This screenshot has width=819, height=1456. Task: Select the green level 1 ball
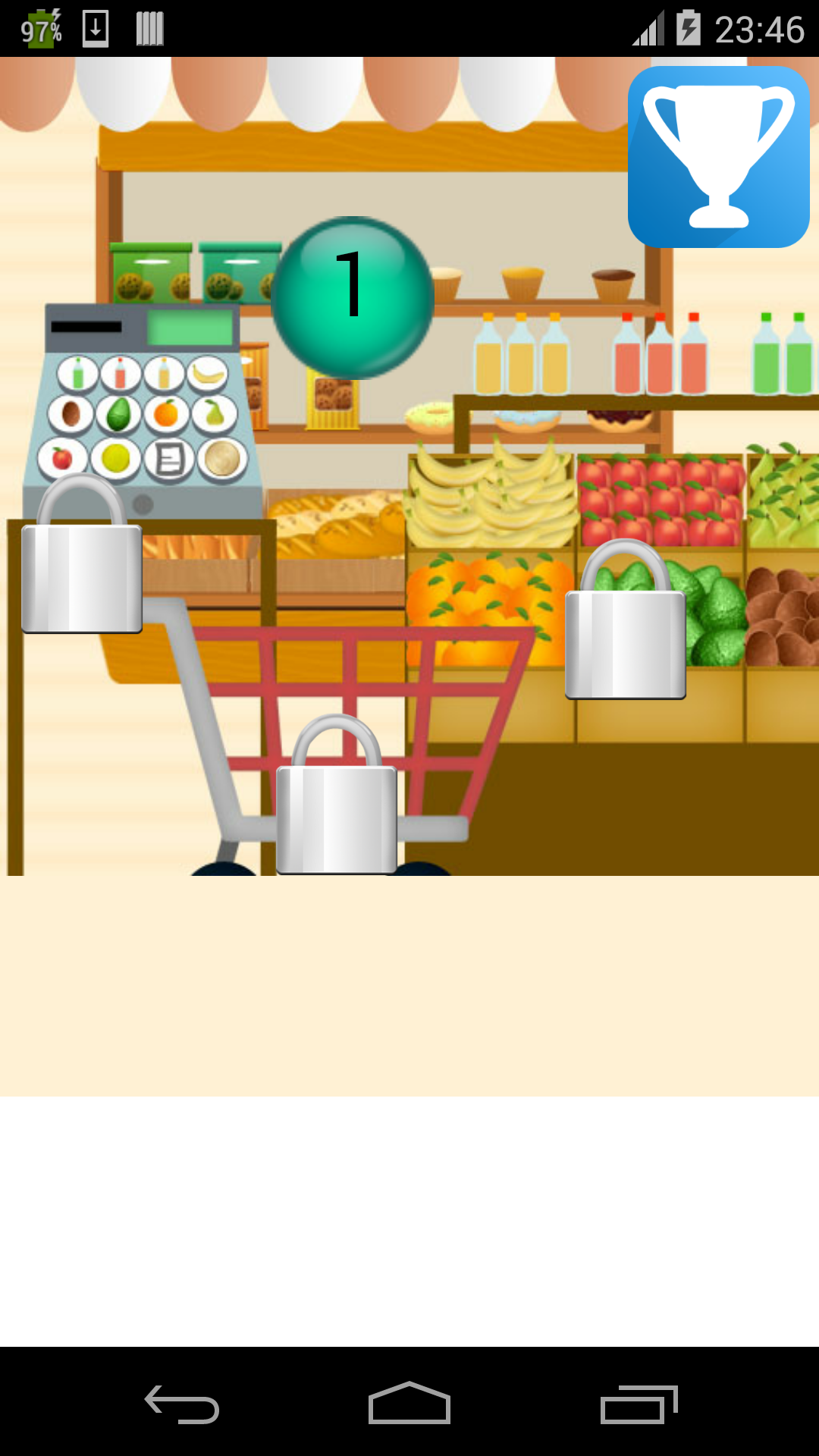(x=352, y=298)
